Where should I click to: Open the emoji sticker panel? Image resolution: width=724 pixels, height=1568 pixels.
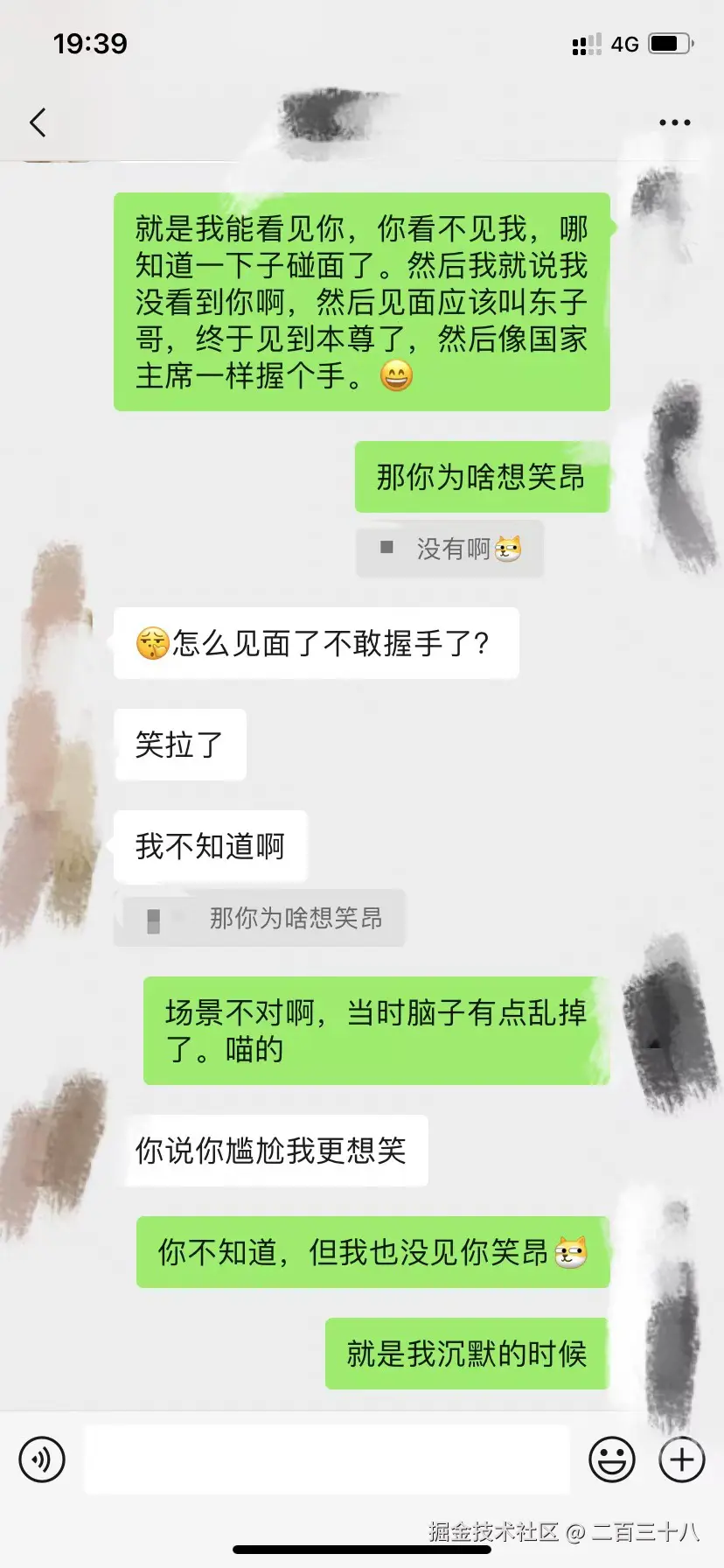pos(611,1459)
